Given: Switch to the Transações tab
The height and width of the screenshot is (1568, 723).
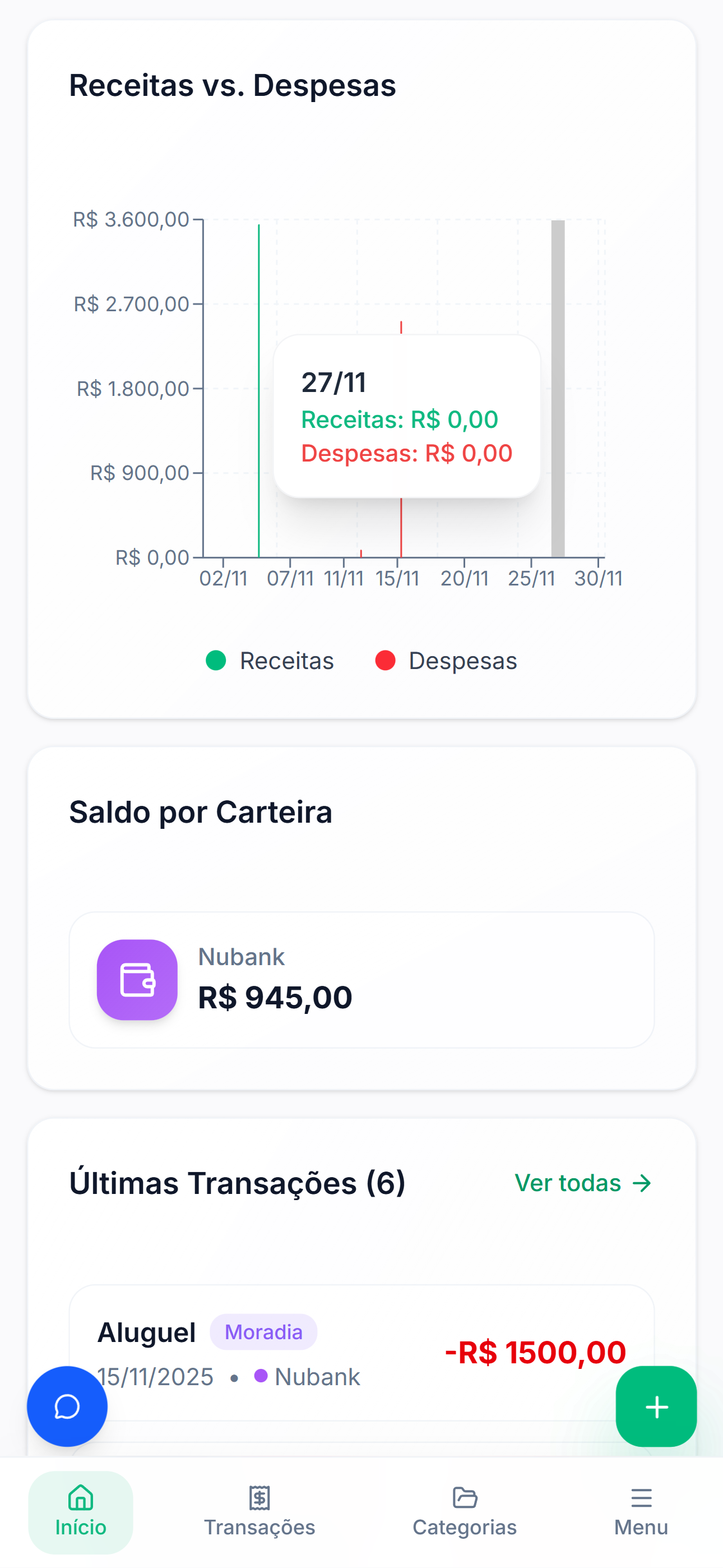Looking at the screenshot, I should 259,1512.
